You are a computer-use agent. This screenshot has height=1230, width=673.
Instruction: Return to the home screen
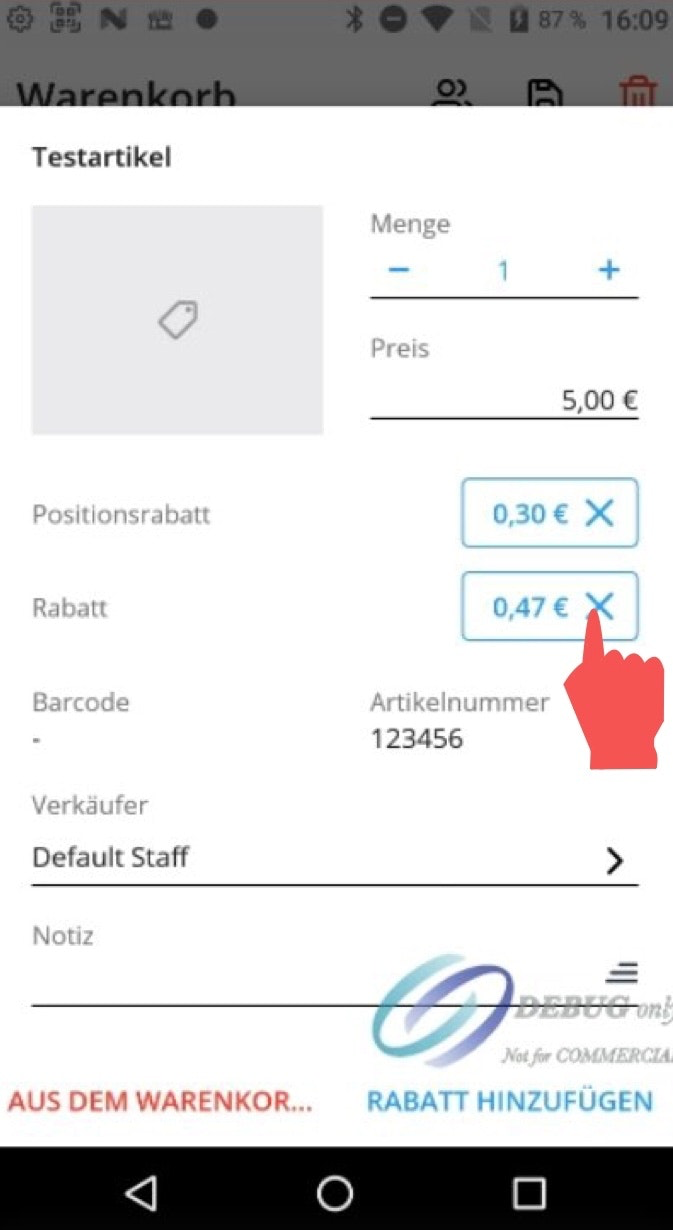335,1191
